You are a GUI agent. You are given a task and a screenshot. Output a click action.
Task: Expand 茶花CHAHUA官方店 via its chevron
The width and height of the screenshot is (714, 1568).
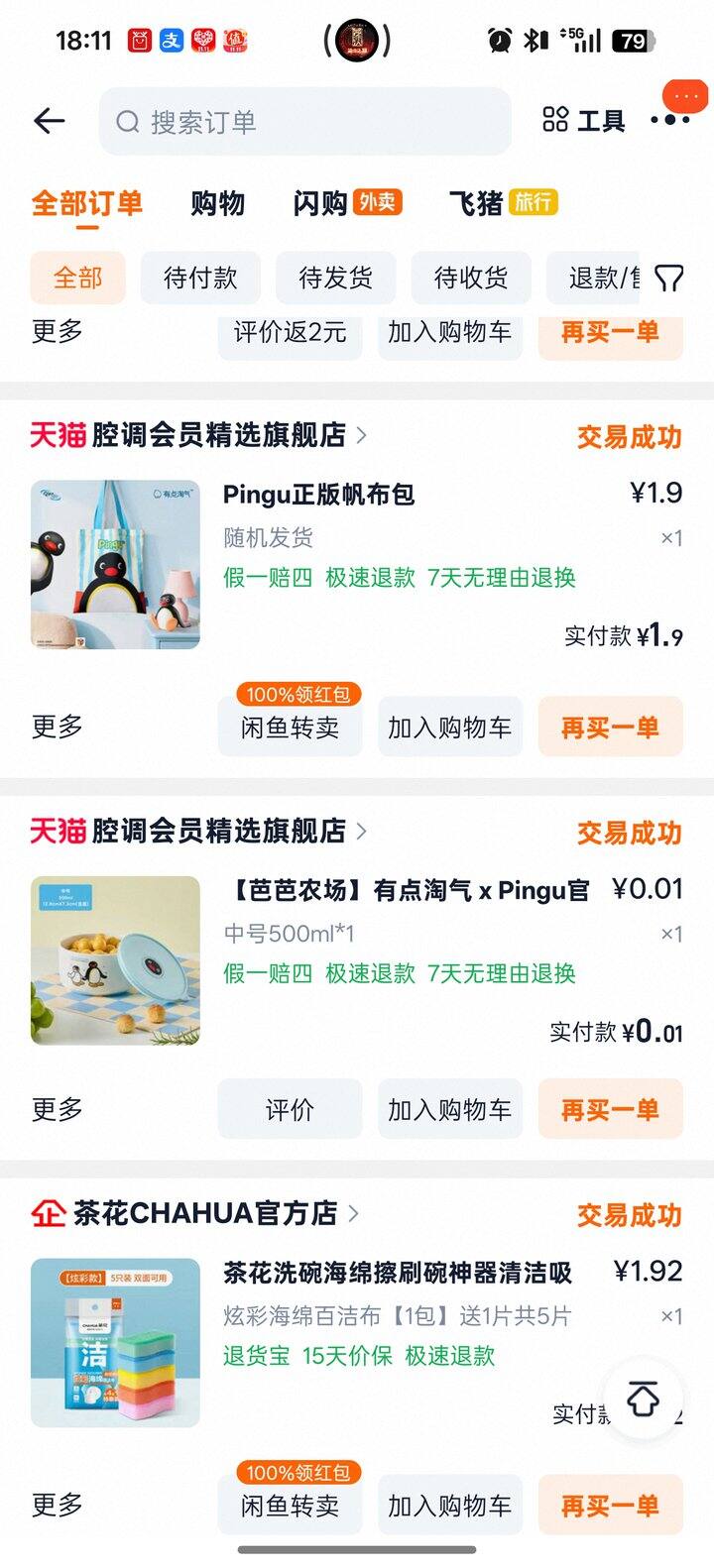click(355, 1214)
